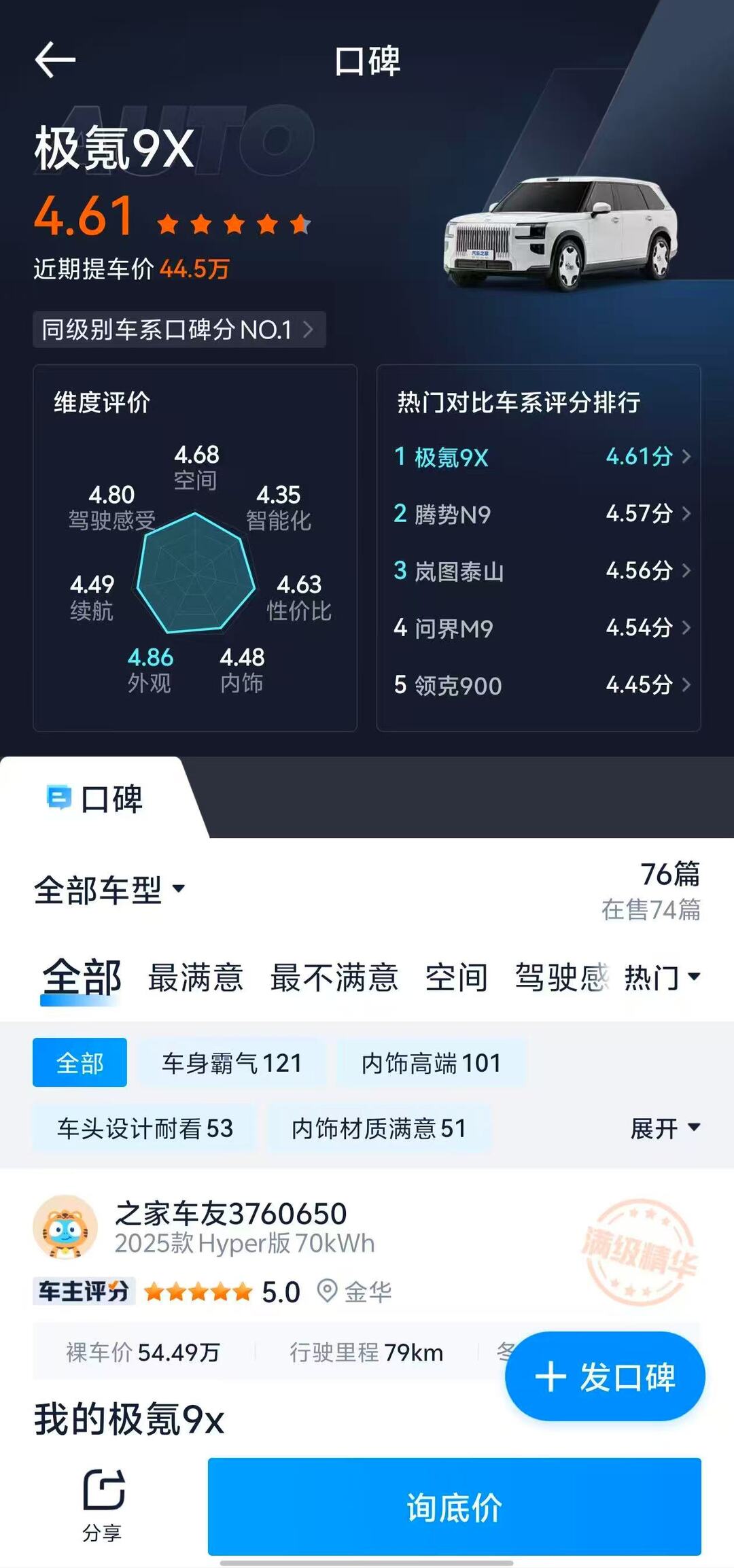Select the 内饰材质满意 51 chip

pos(379,1128)
